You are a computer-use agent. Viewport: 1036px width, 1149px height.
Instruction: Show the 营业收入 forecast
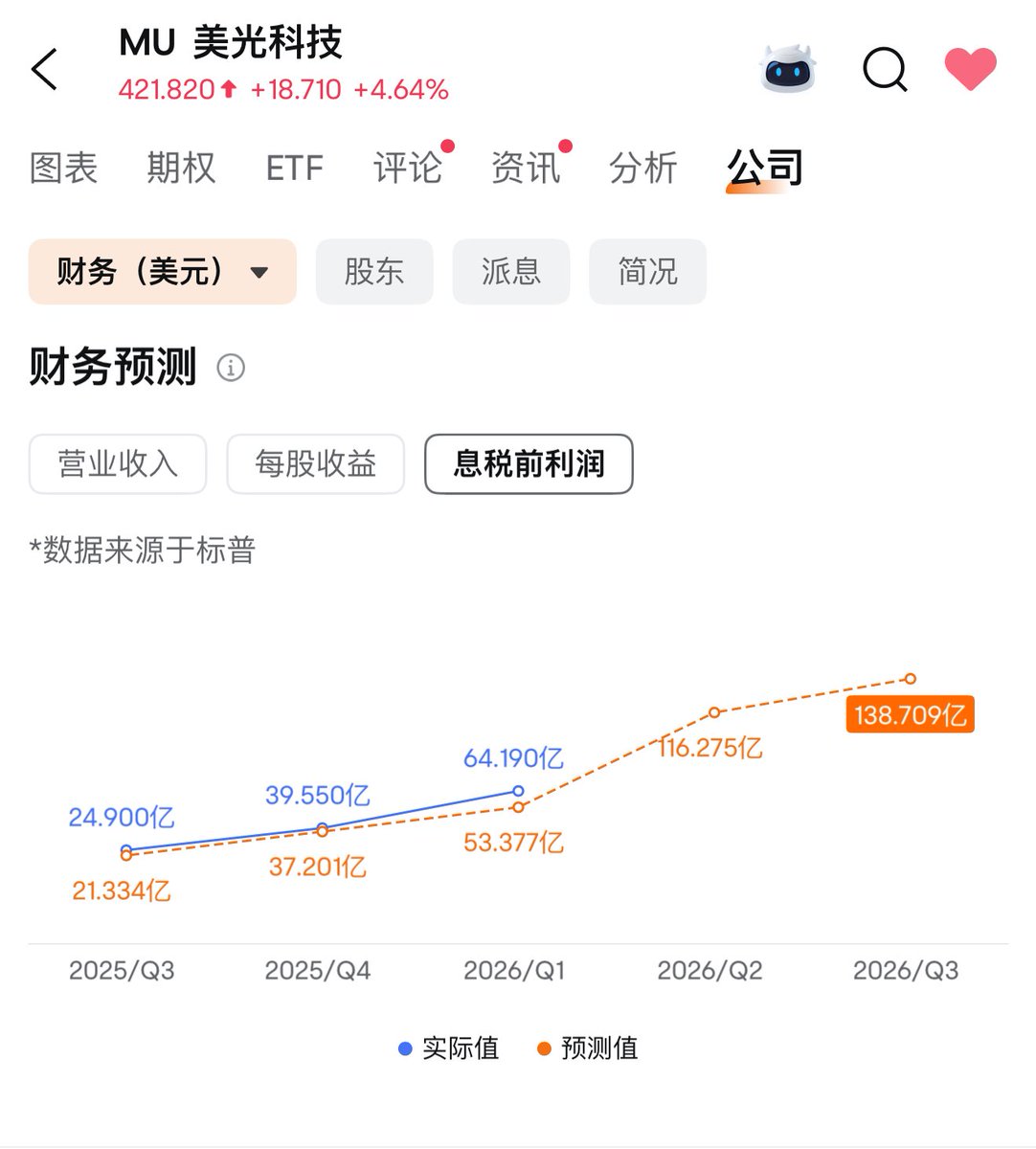coord(118,464)
